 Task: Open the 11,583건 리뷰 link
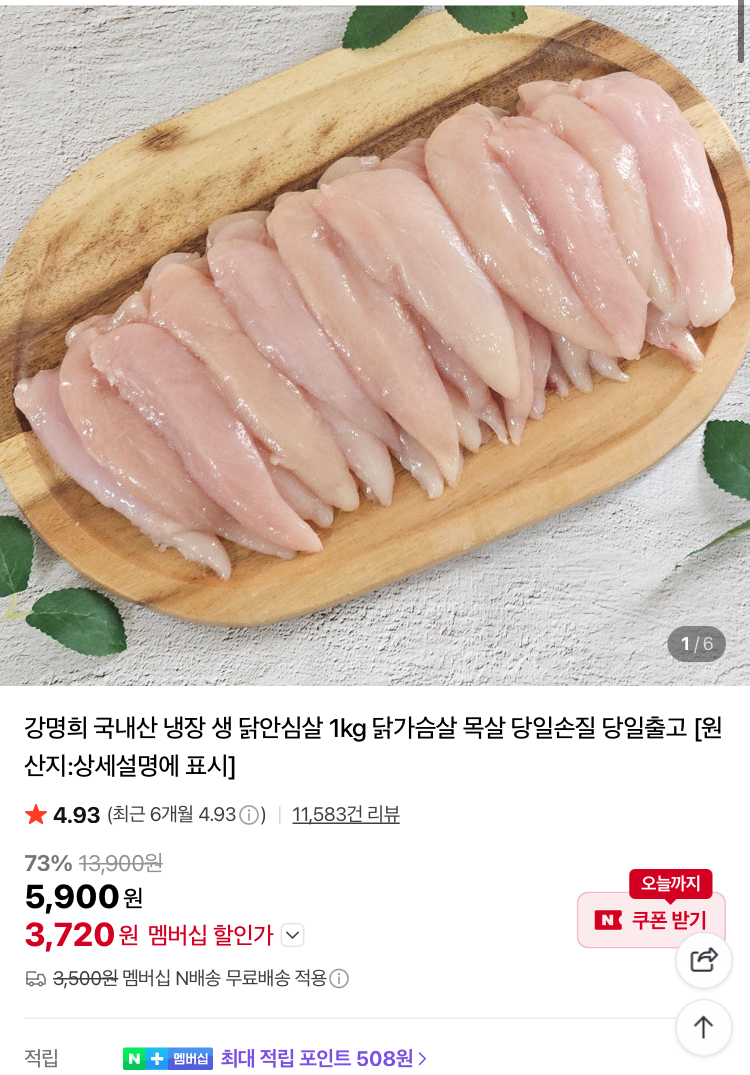coord(346,815)
